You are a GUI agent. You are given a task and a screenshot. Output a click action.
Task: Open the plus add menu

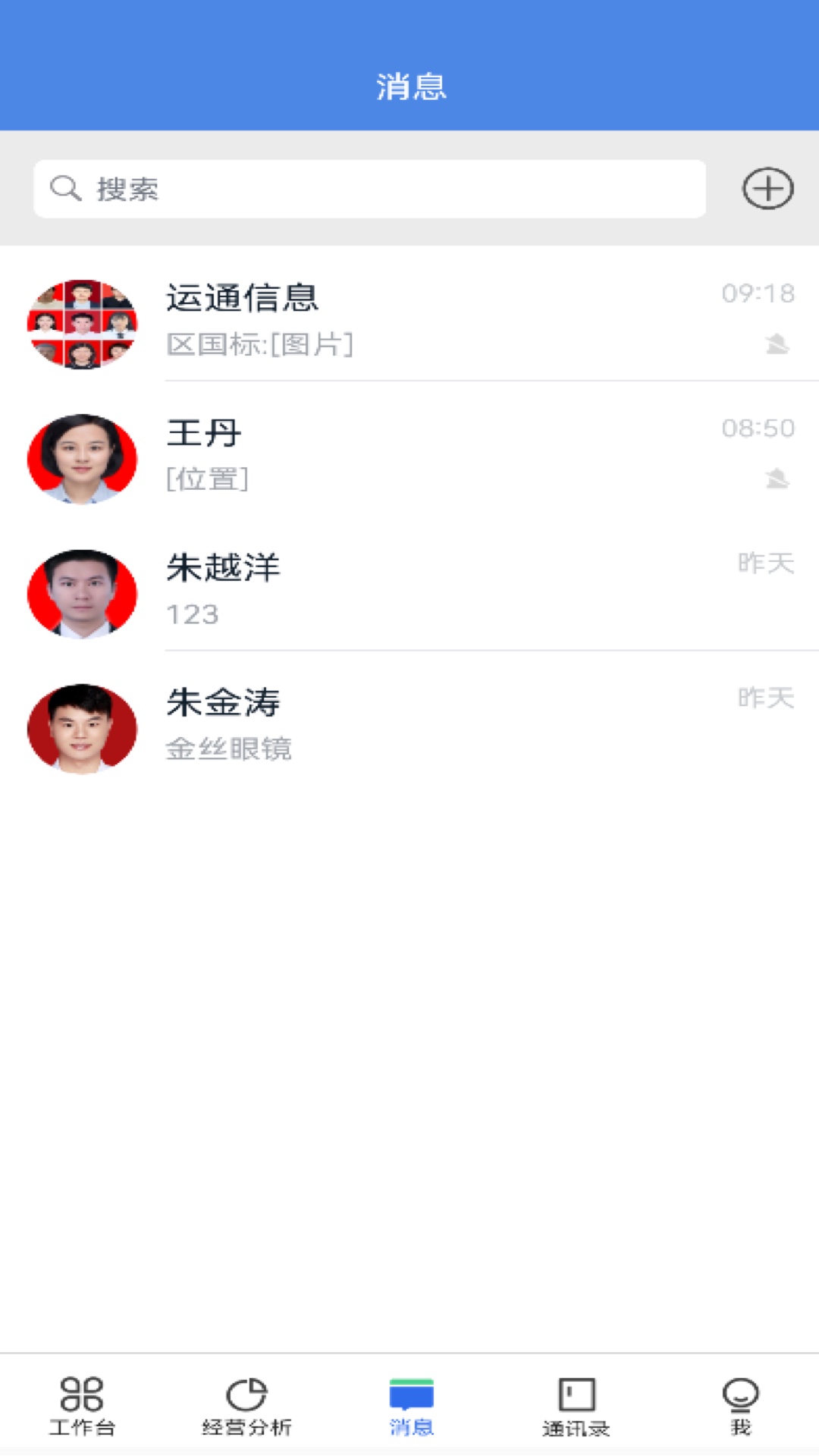click(767, 188)
